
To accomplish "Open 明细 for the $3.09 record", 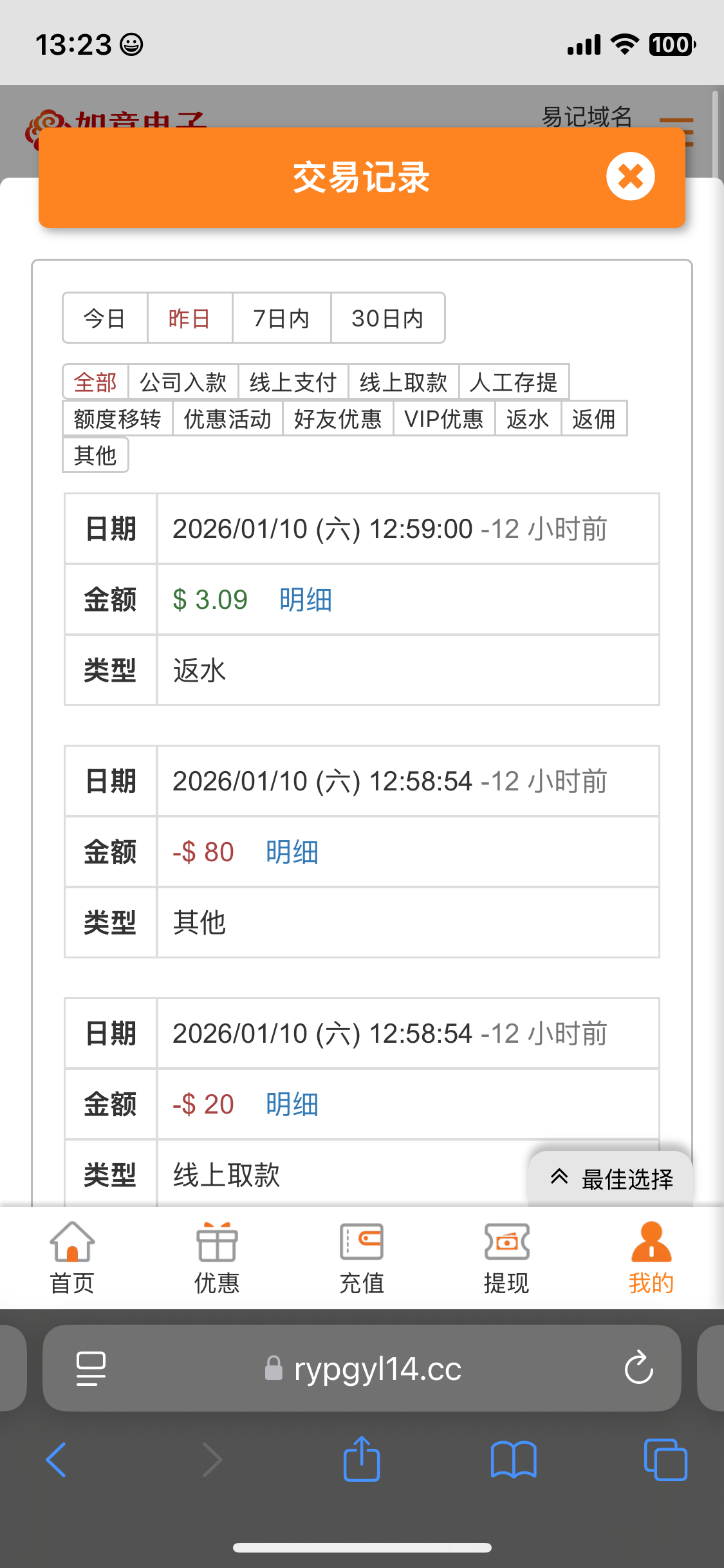I will click(306, 600).
